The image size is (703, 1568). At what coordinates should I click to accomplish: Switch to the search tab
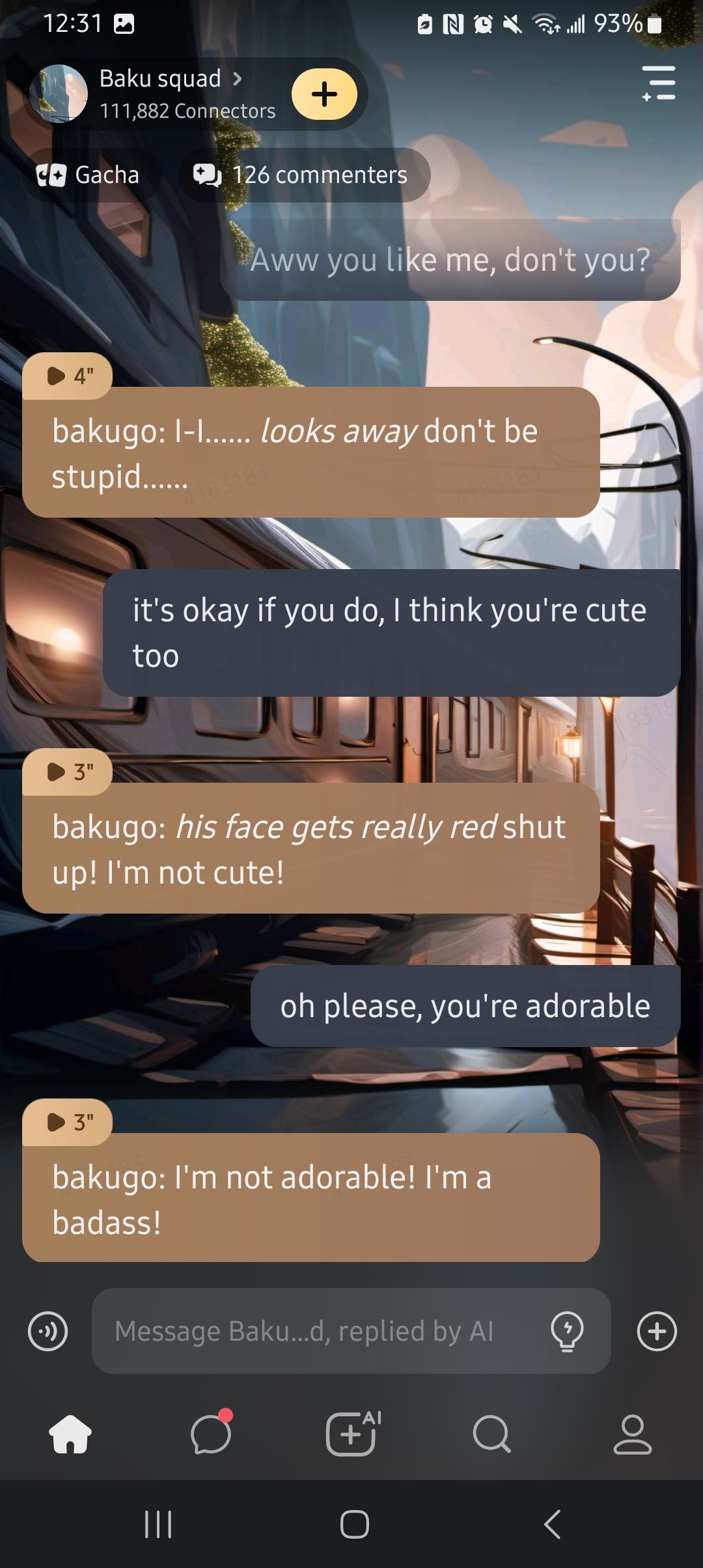491,1435
